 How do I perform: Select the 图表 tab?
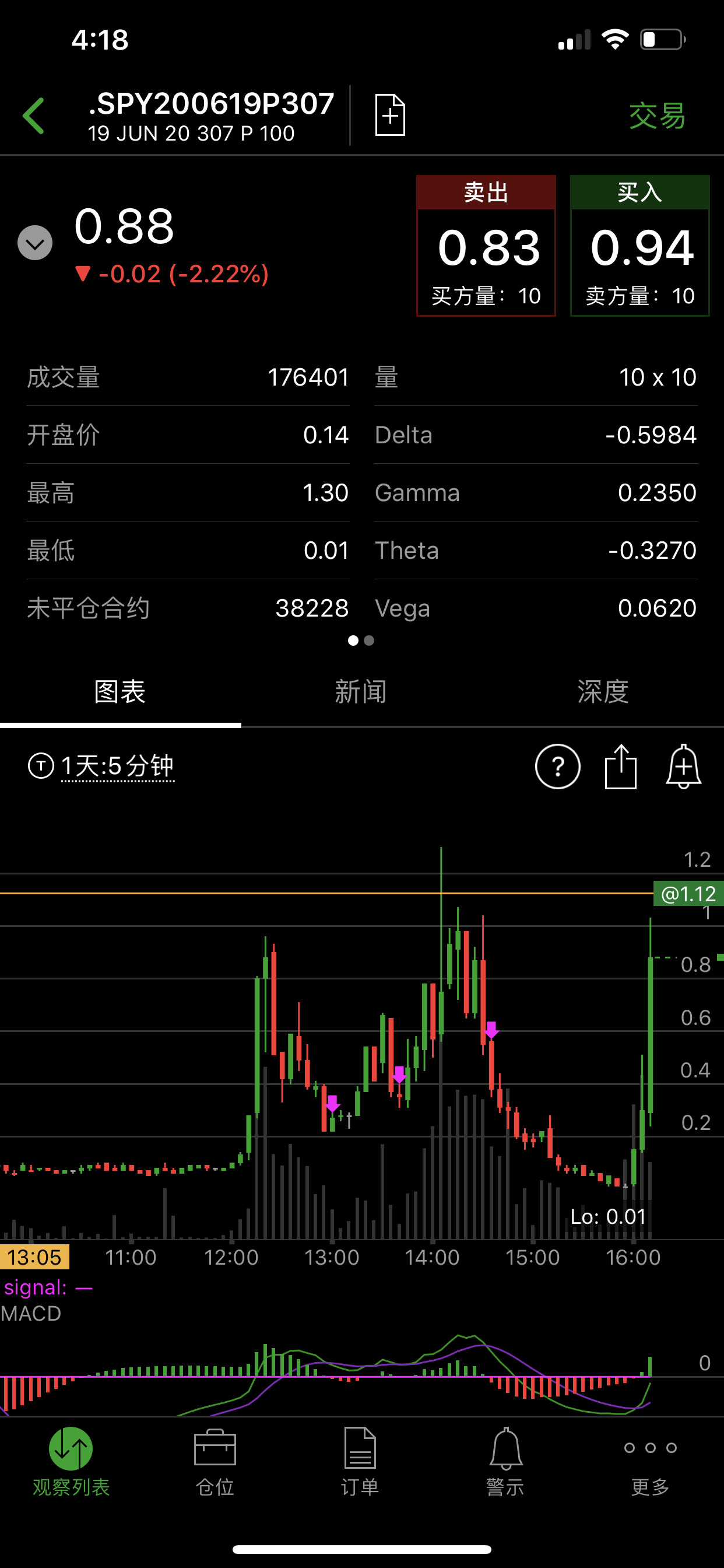point(120,692)
